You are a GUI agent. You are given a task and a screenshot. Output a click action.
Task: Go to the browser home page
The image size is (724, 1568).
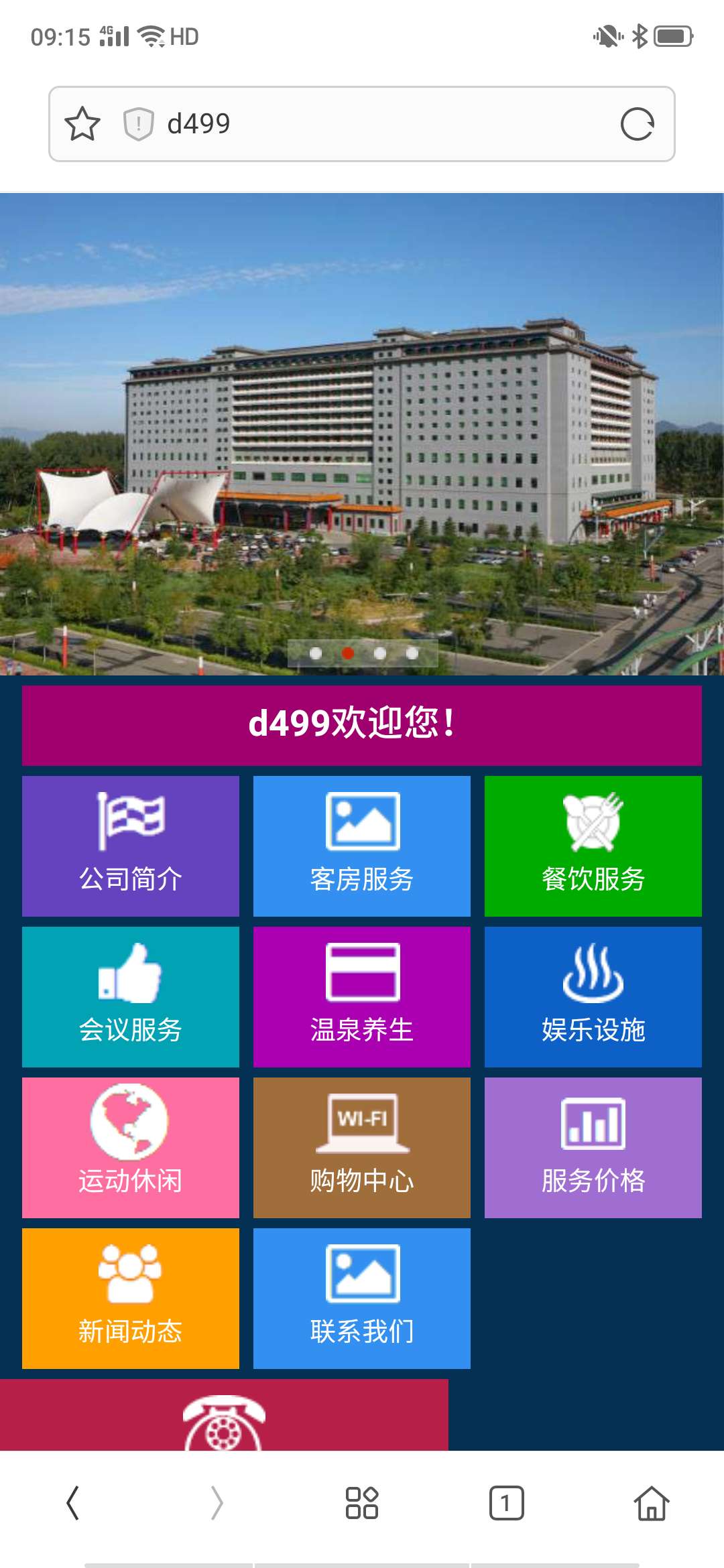pos(652,1503)
